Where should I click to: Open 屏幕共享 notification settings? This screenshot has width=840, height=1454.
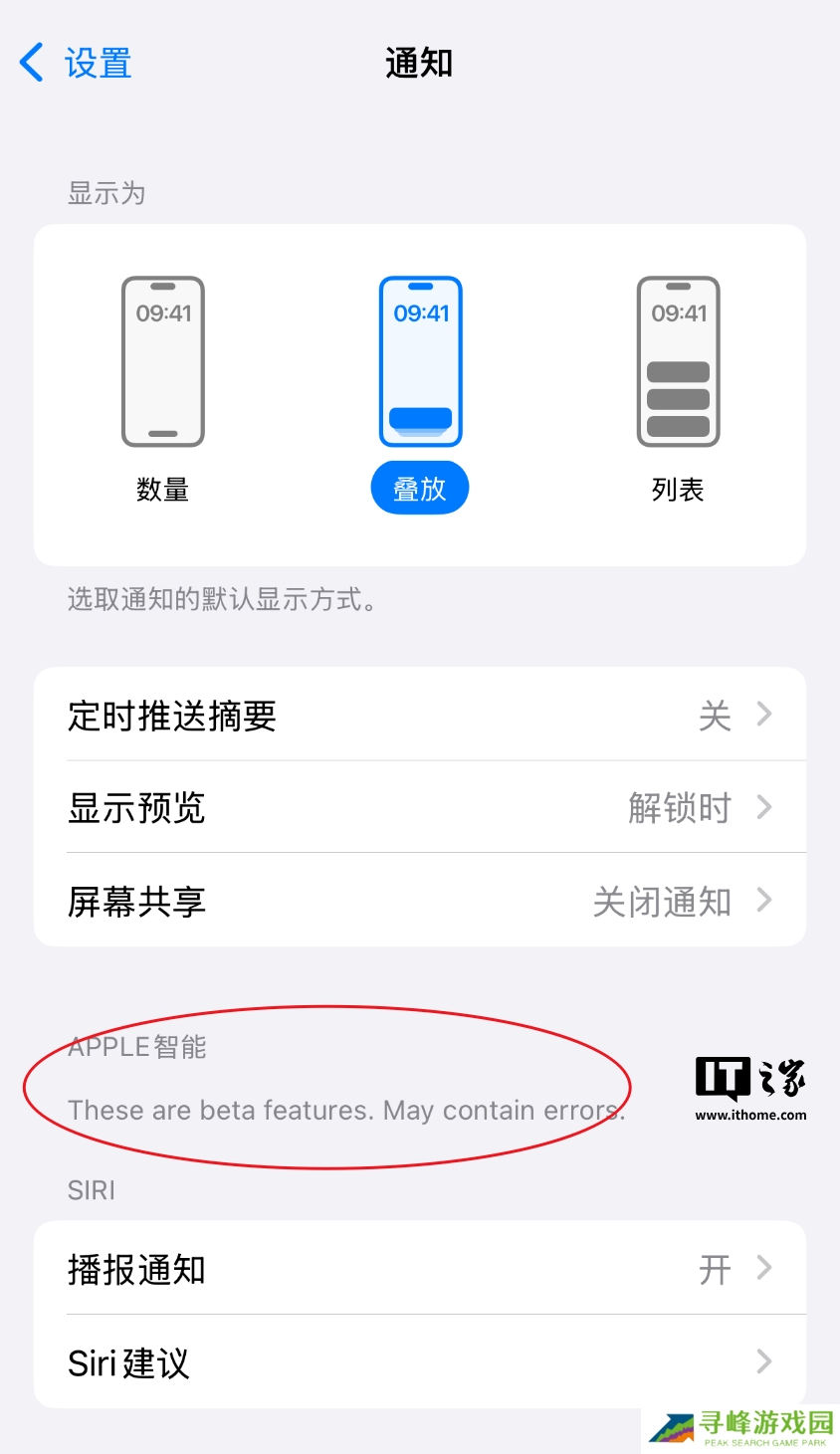419,901
